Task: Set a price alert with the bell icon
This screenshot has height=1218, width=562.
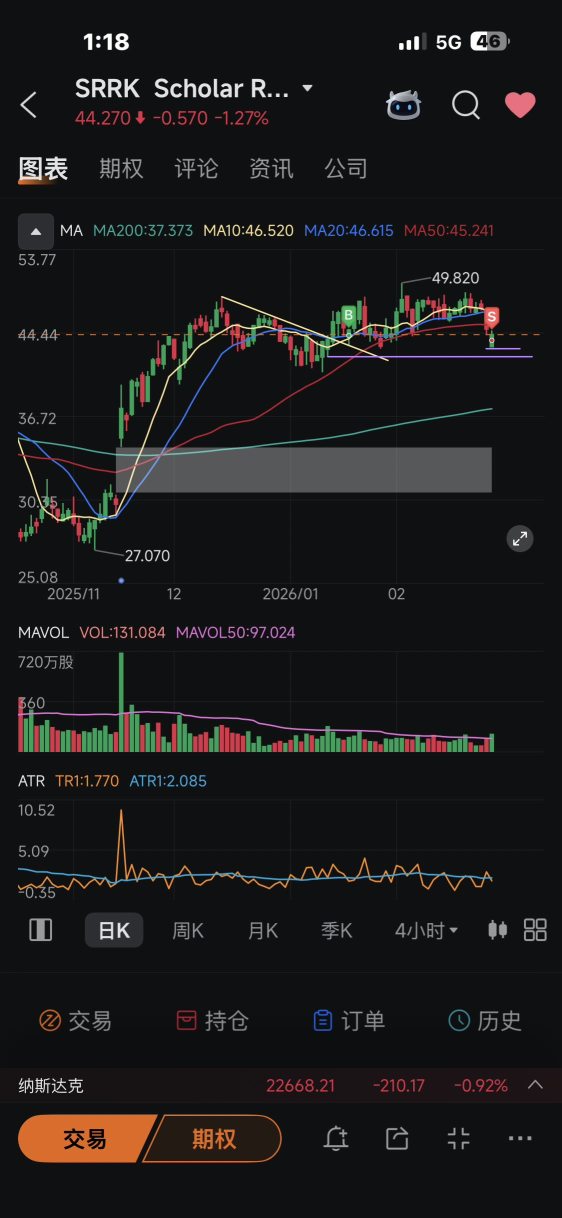Action: coord(336,1138)
